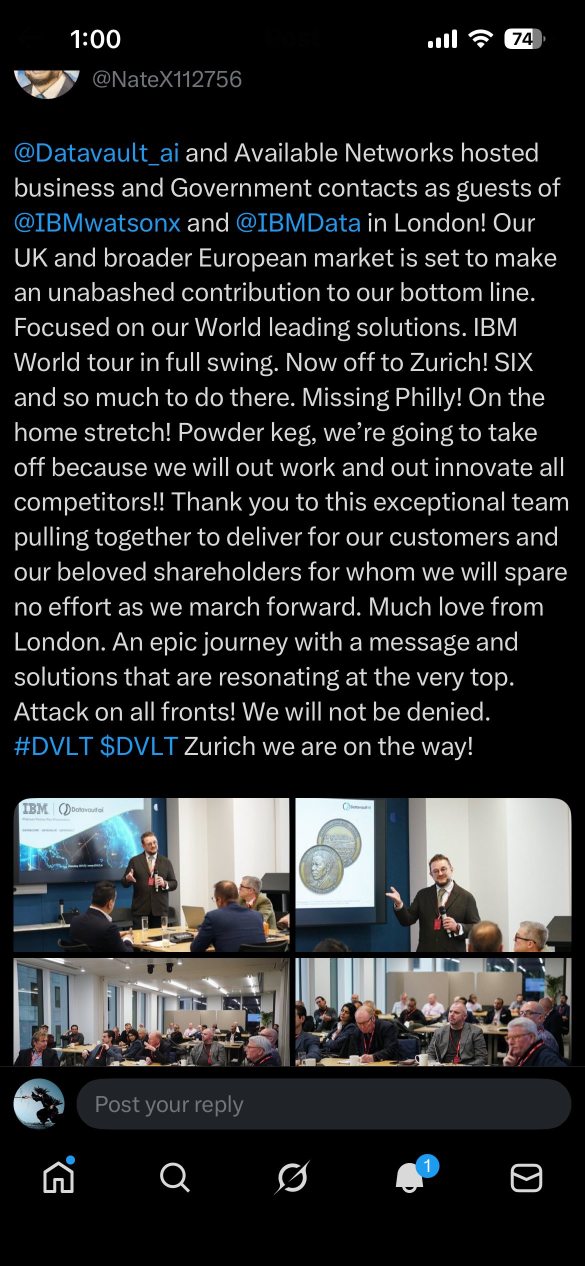Open the $DVLT cashtag

tap(139, 746)
